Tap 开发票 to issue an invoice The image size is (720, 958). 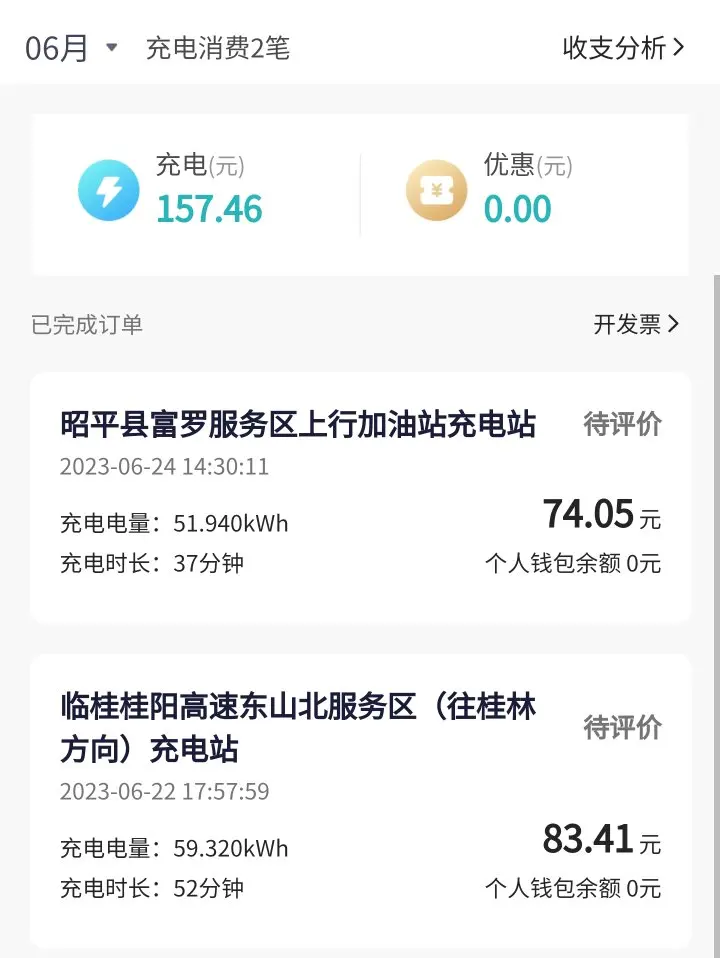tap(636, 324)
